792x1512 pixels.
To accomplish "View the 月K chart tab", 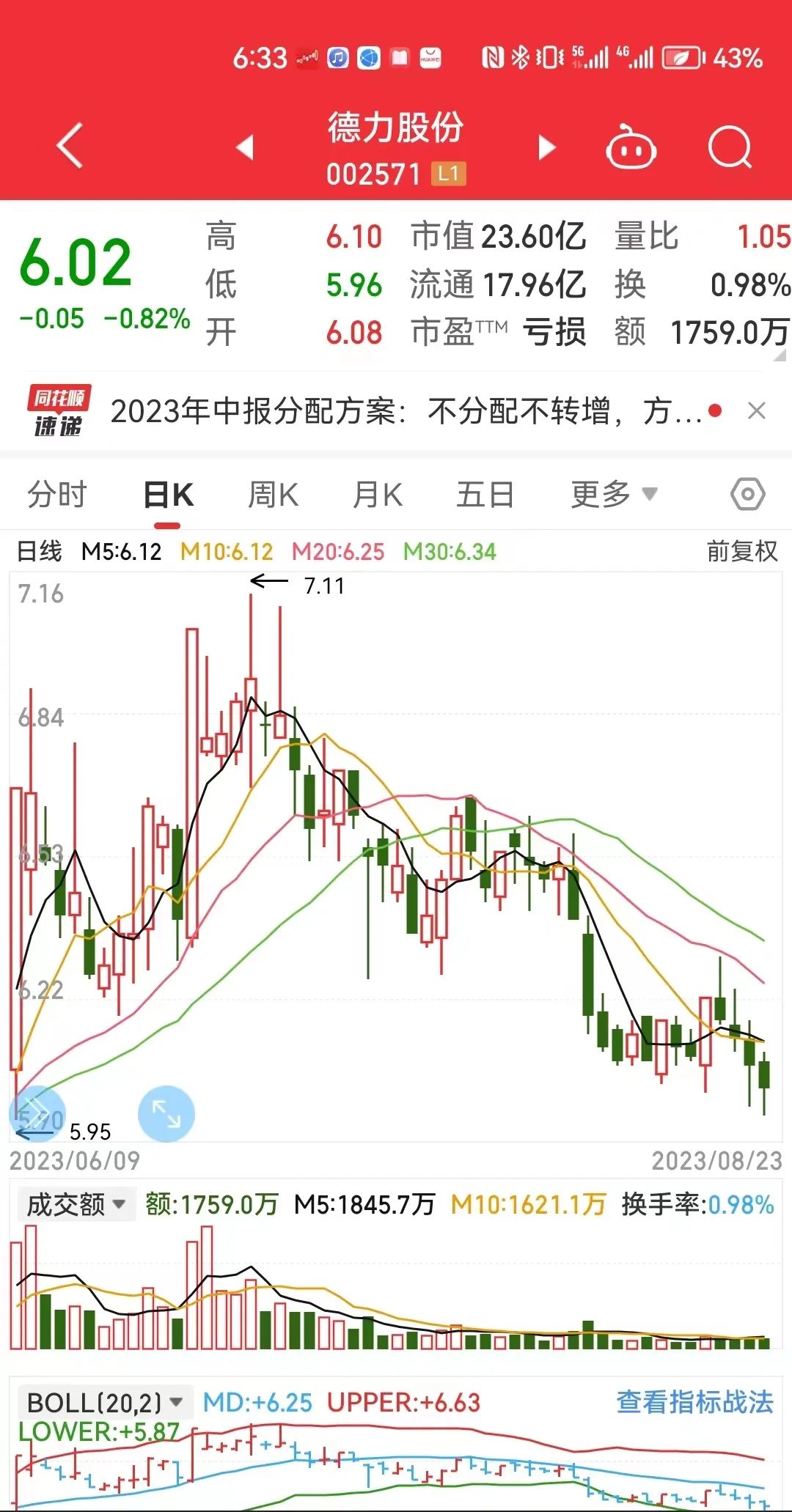I will (378, 495).
